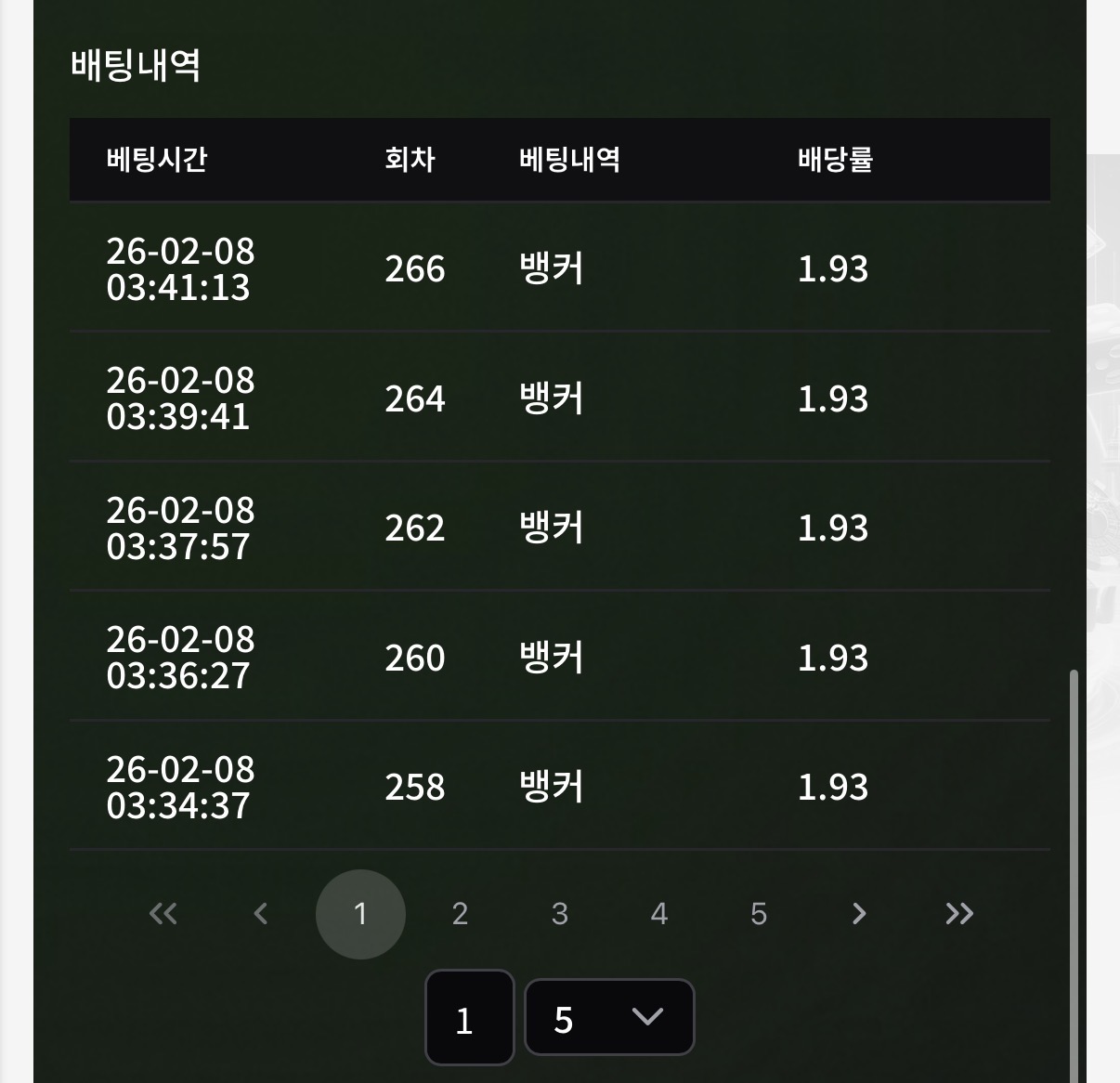The height and width of the screenshot is (1083, 1120).
Task: Go to page 5 of betting history
Action: click(x=759, y=914)
